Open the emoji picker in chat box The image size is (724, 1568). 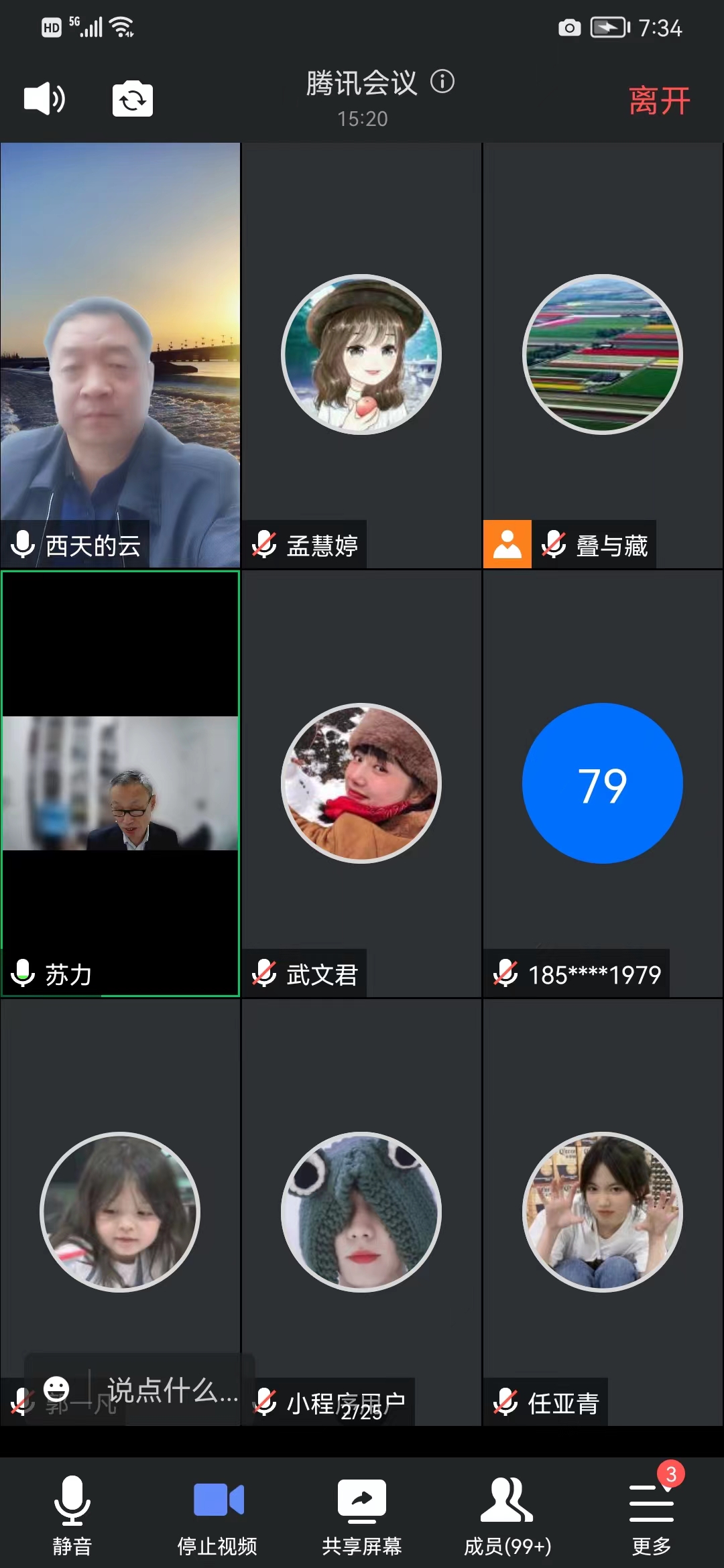coord(56,1388)
